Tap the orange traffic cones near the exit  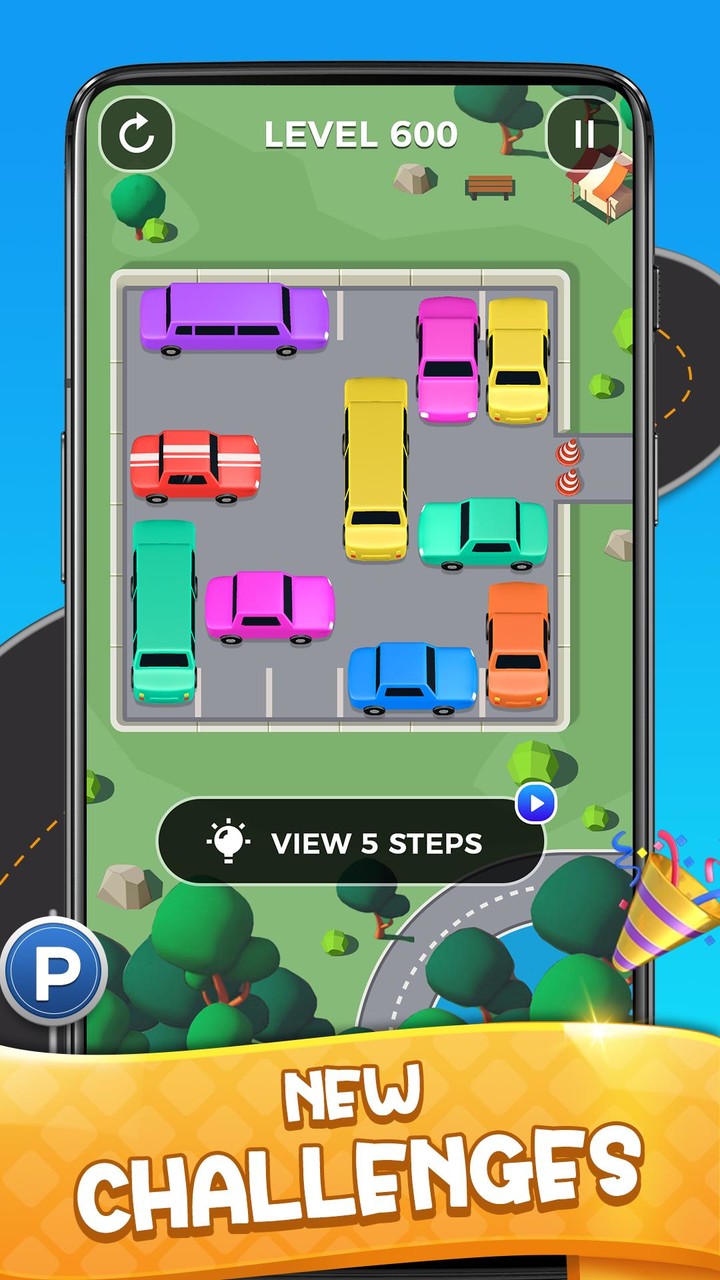click(x=567, y=465)
